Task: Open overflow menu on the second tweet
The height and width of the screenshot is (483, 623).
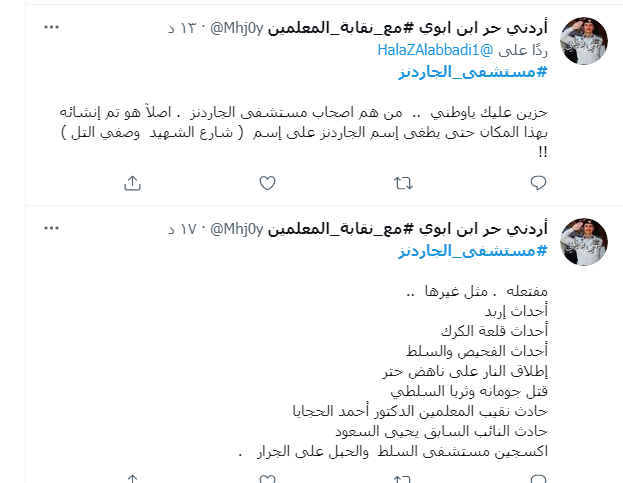Action: (x=52, y=230)
